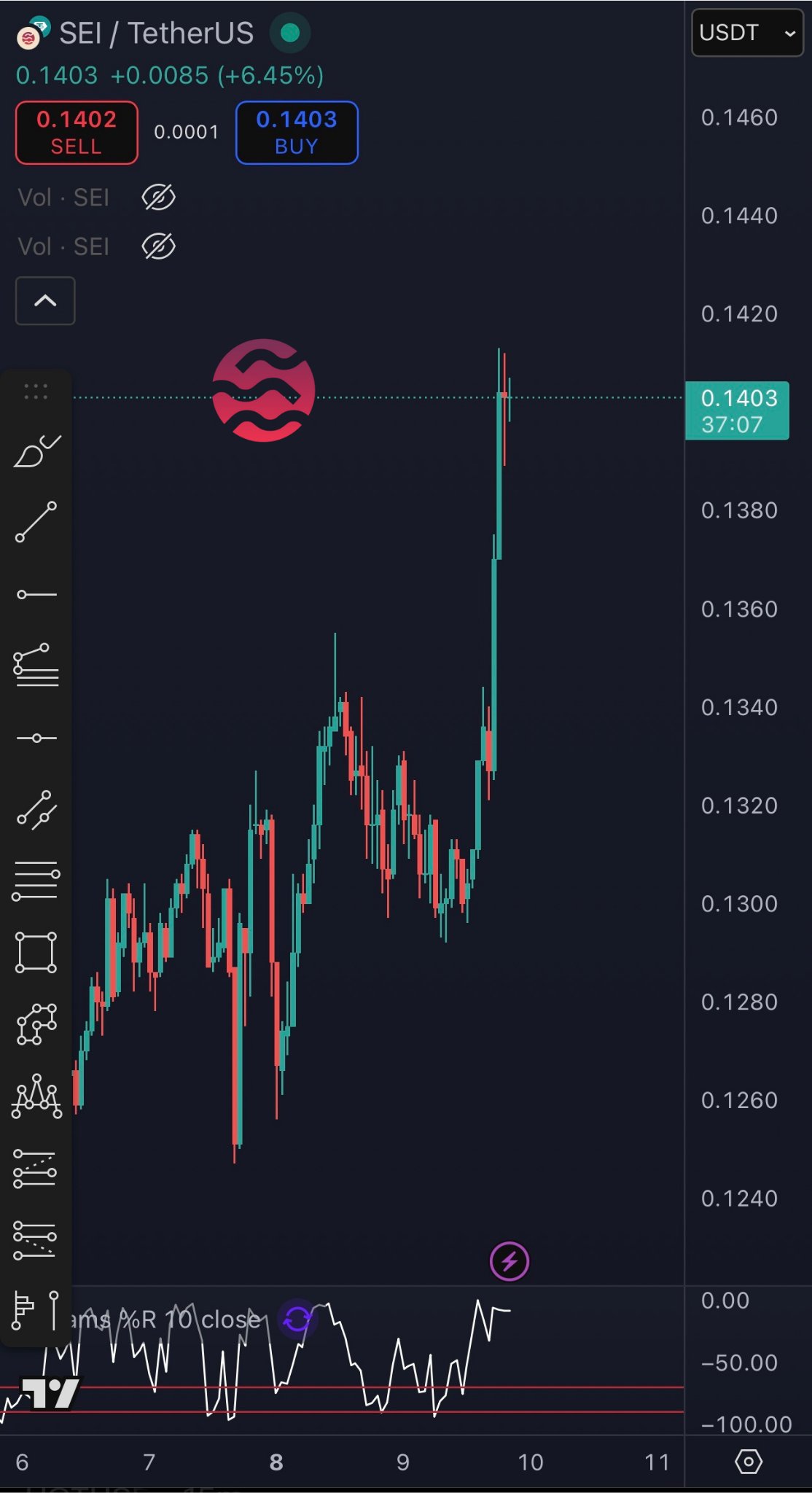Select the rectangle shape tool
This screenshot has height=1493, width=812.
coord(36,952)
